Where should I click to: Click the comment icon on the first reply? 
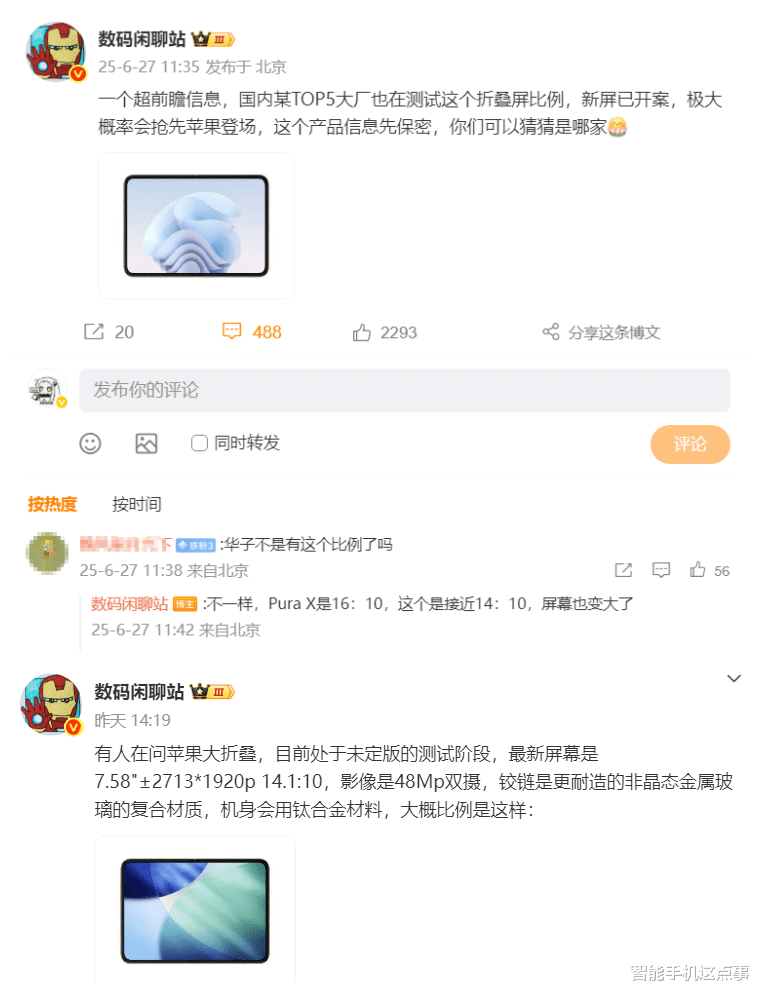(661, 570)
